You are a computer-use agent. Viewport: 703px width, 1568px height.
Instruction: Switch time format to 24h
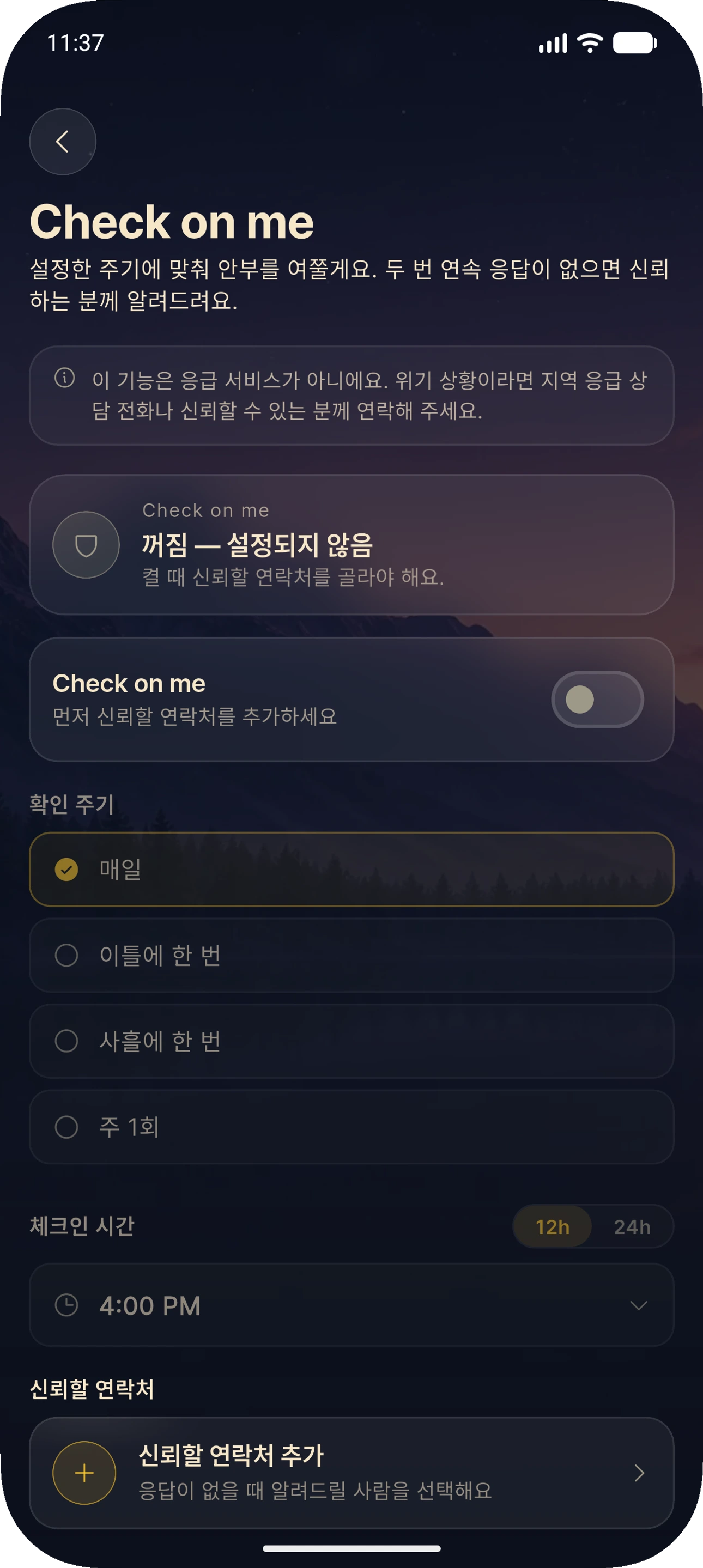click(x=632, y=1226)
